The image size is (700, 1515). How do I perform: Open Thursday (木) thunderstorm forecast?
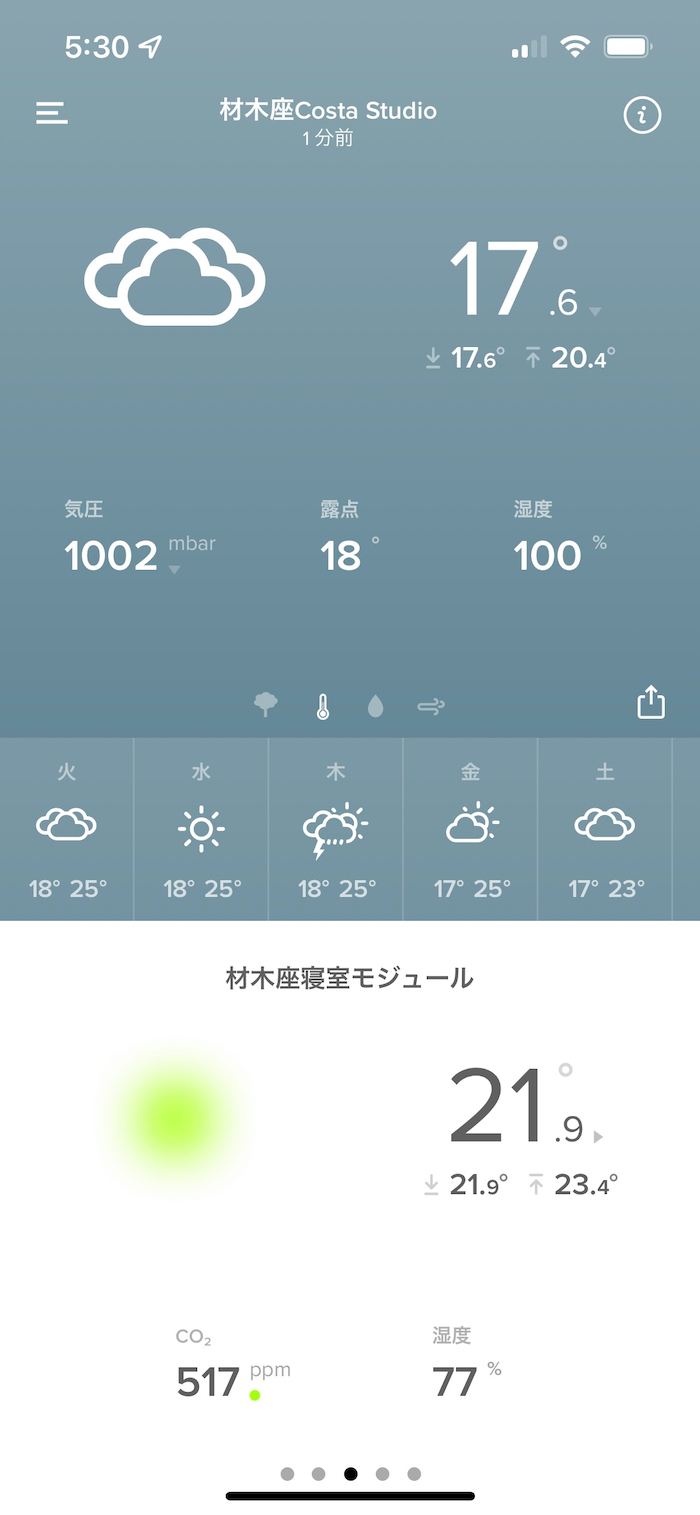click(x=336, y=830)
